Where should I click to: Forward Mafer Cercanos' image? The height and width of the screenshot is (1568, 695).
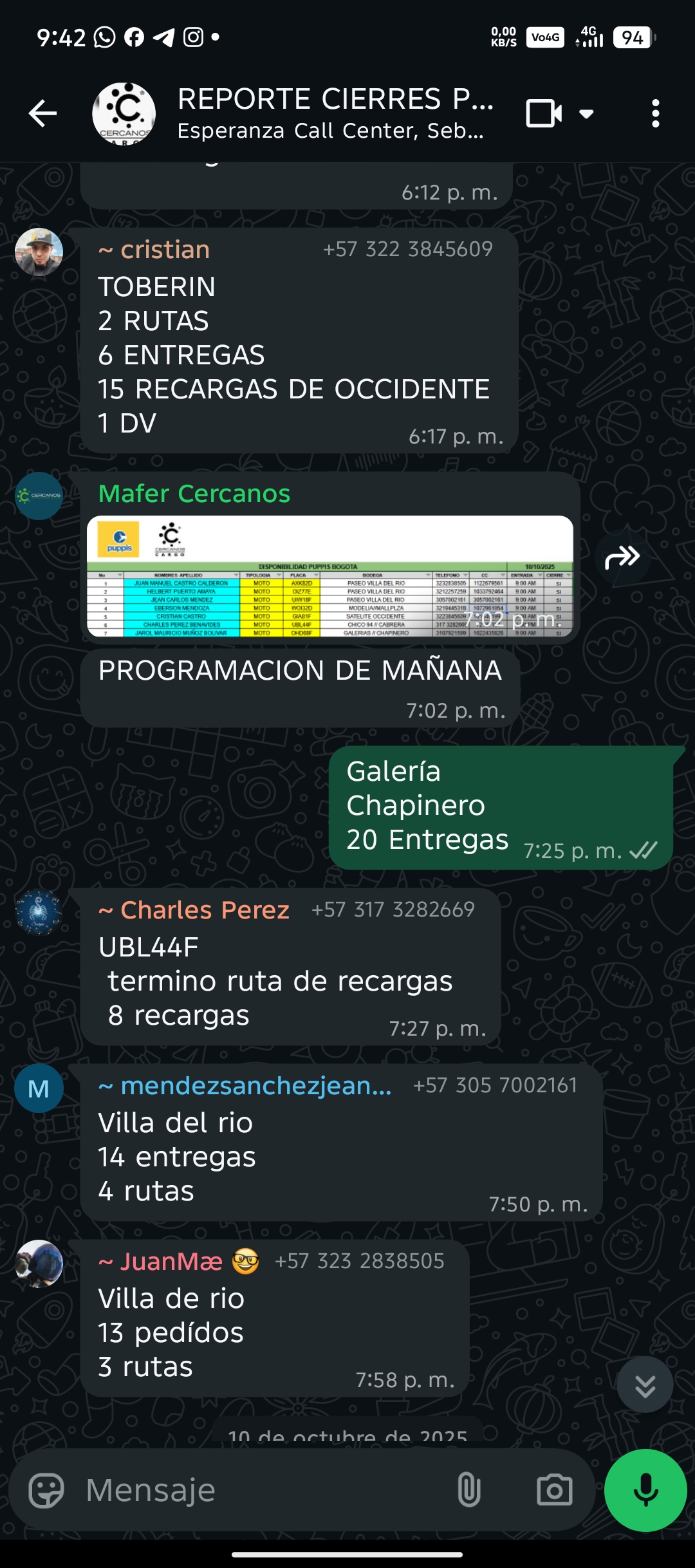point(622,557)
